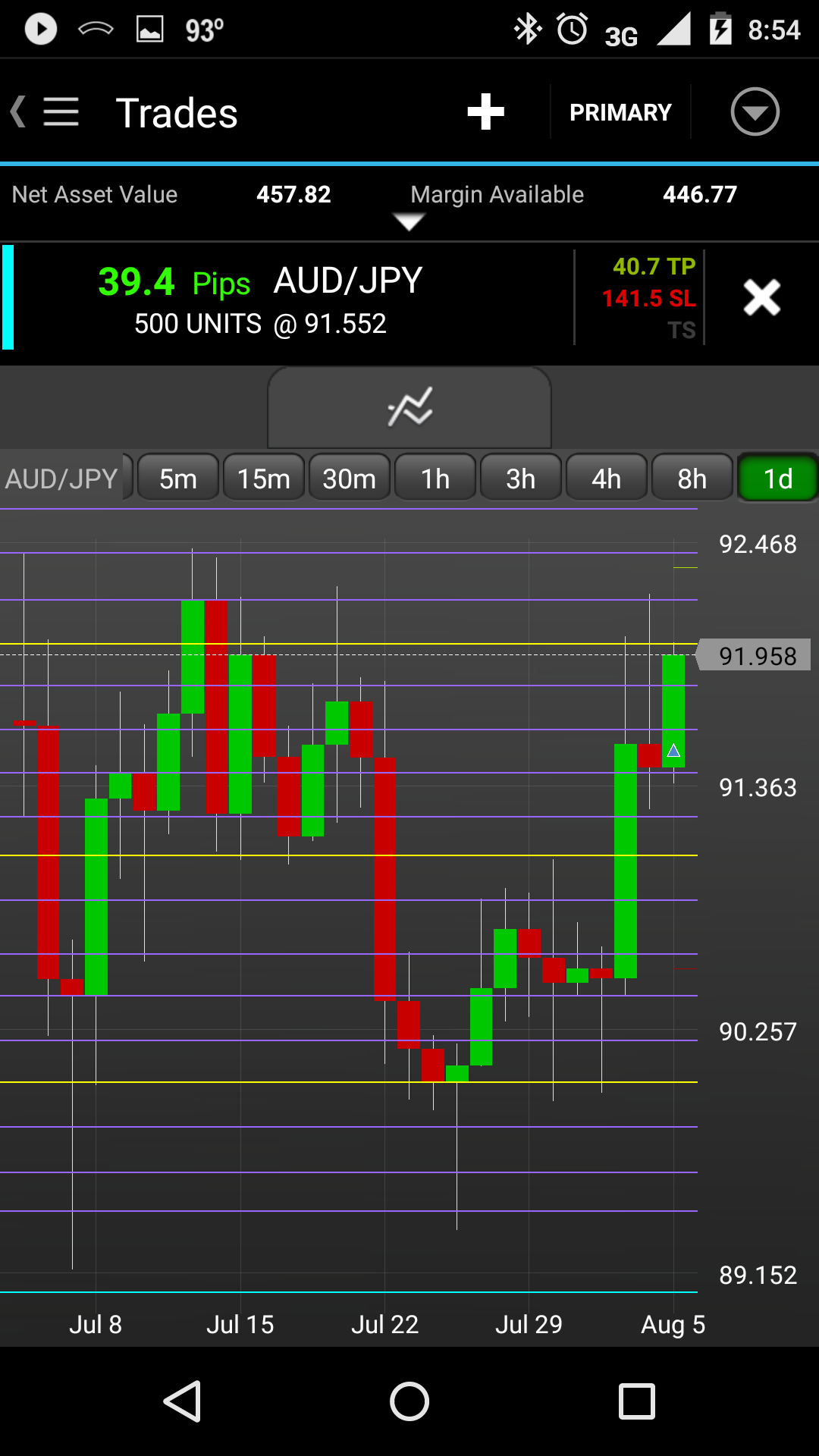Close the AUD/JPY trade
The width and height of the screenshot is (819, 1456).
761,297
